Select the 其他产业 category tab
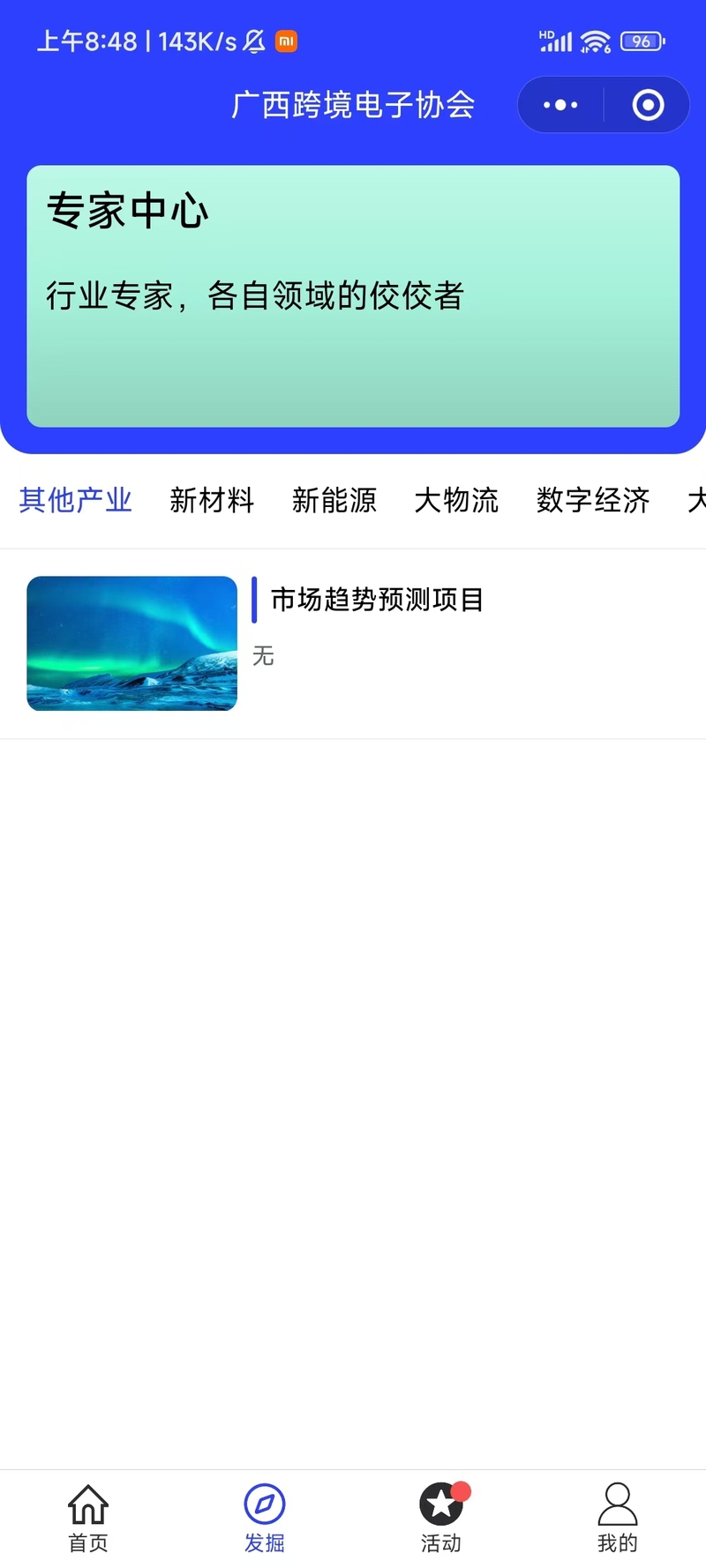 [76, 500]
